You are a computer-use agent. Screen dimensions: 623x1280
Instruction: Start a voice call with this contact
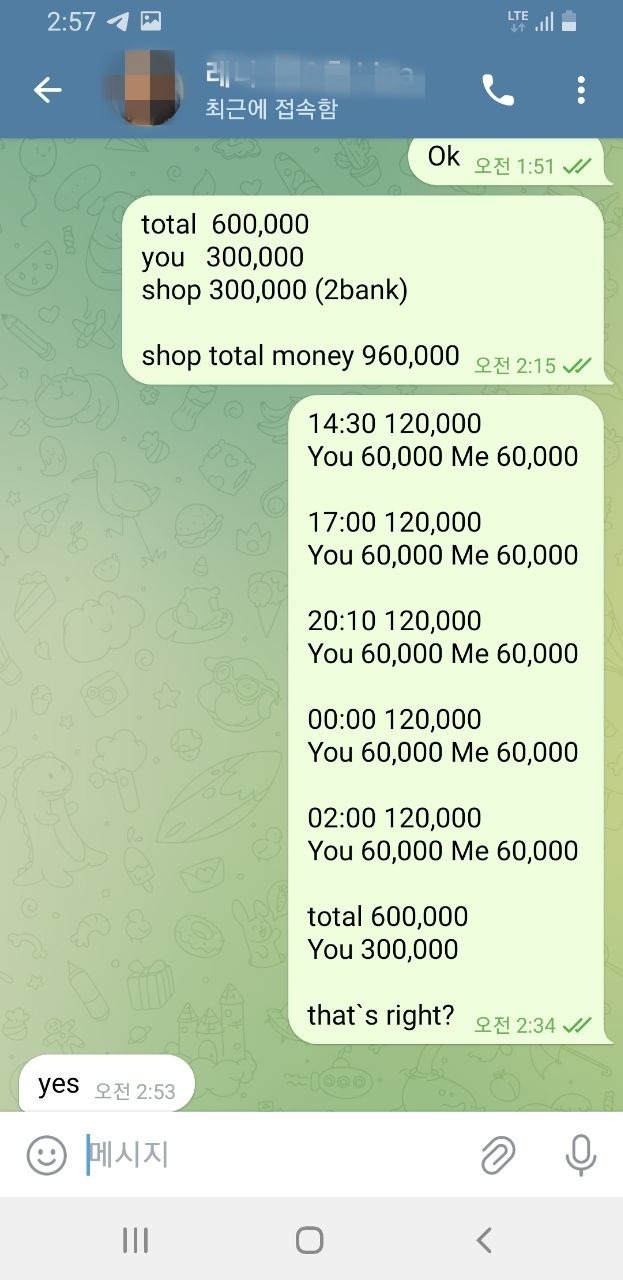point(497,90)
